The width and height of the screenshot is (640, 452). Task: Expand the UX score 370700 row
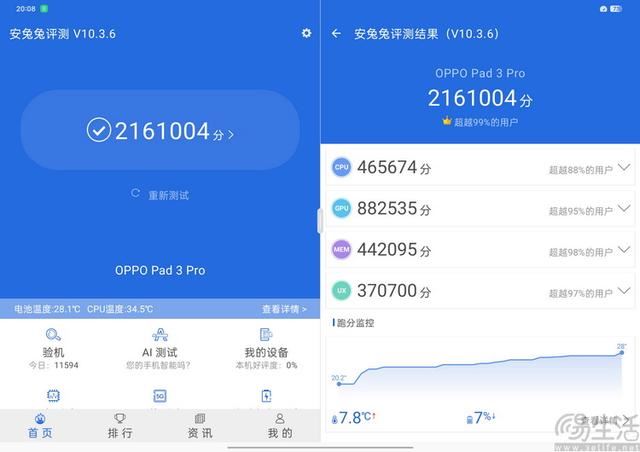pyautogui.click(x=624, y=291)
